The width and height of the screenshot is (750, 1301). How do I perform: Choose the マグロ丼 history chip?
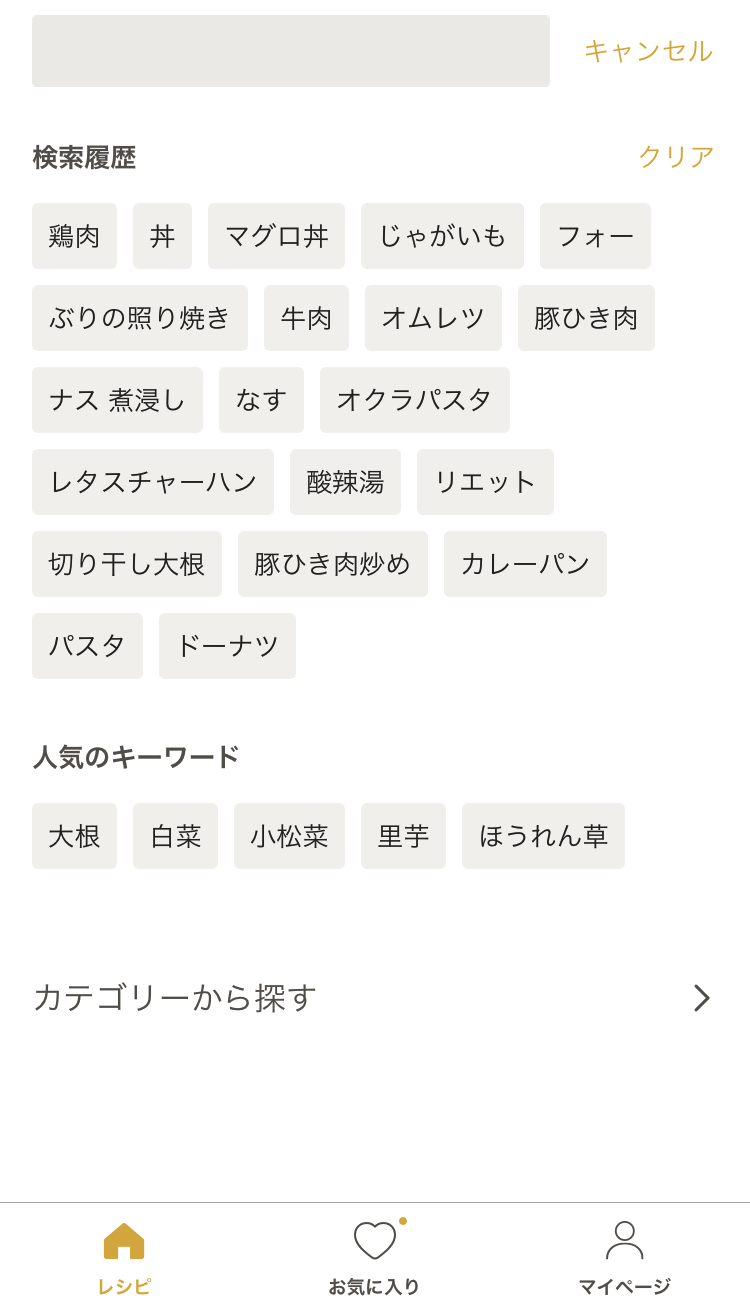click(x=276, y=236)
